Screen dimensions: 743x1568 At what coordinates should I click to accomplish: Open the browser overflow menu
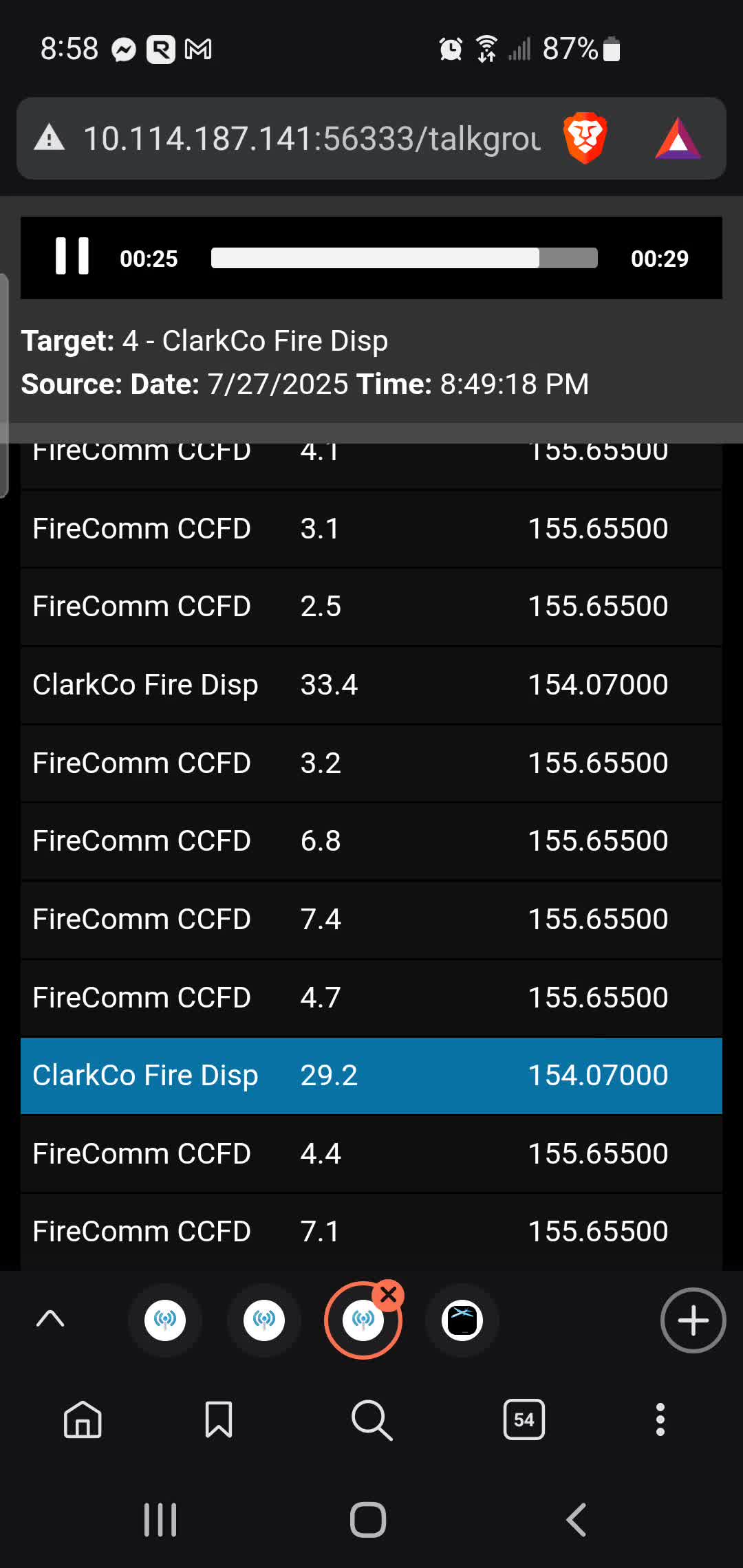click(x=660, y=1419)
